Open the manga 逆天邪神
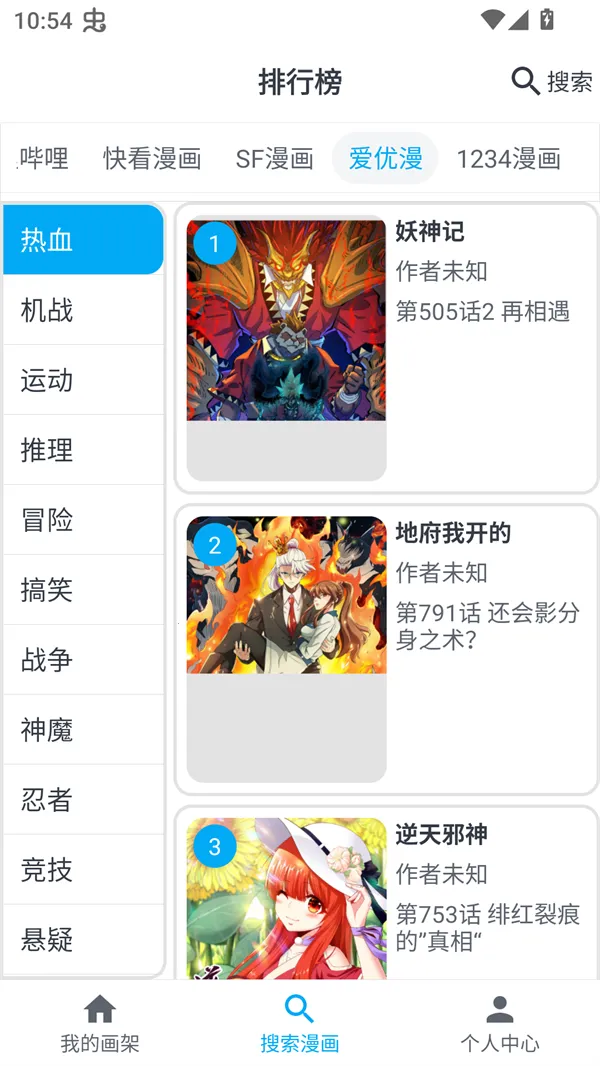This screenshot has height=1066, width=600. click(x=387, y=895)
